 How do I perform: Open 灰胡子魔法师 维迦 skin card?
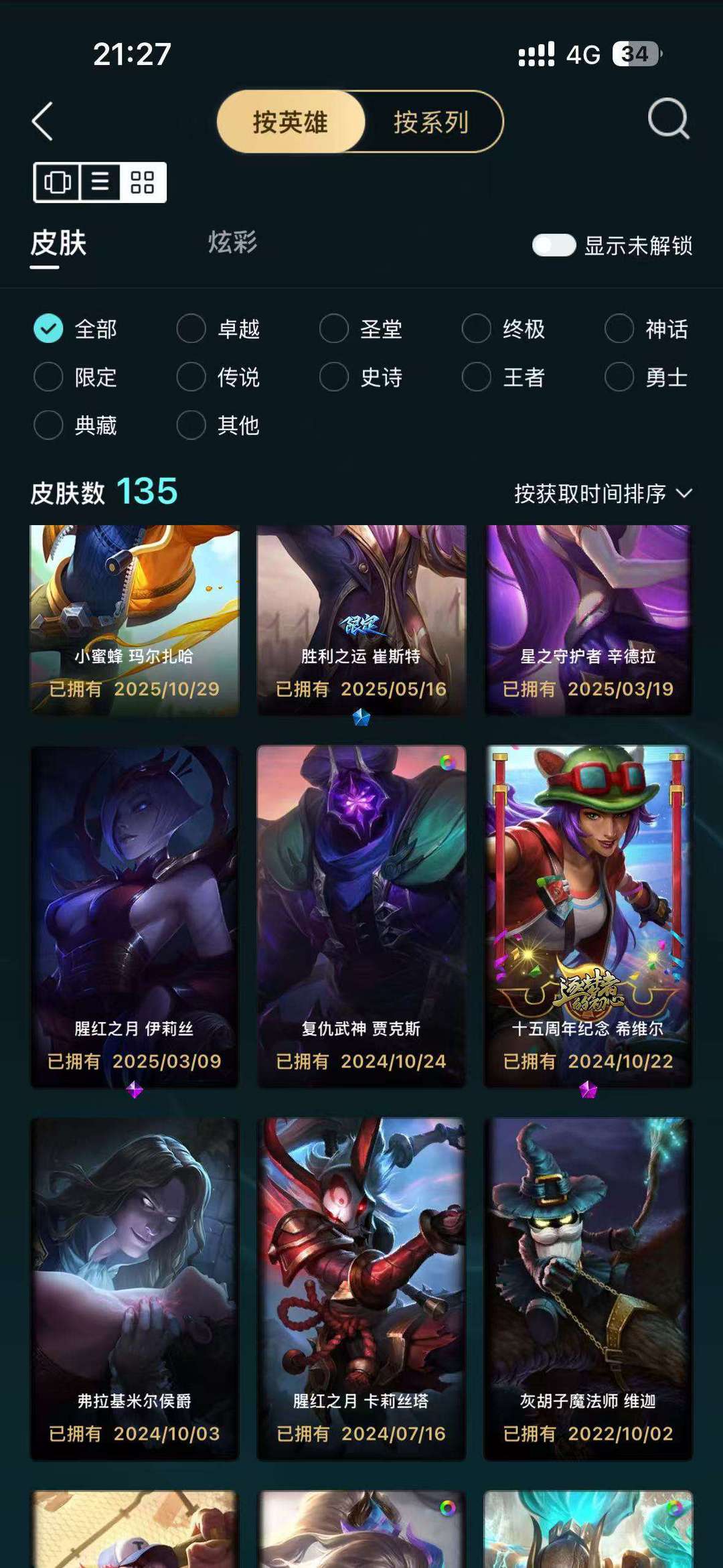click(588, 1286)
